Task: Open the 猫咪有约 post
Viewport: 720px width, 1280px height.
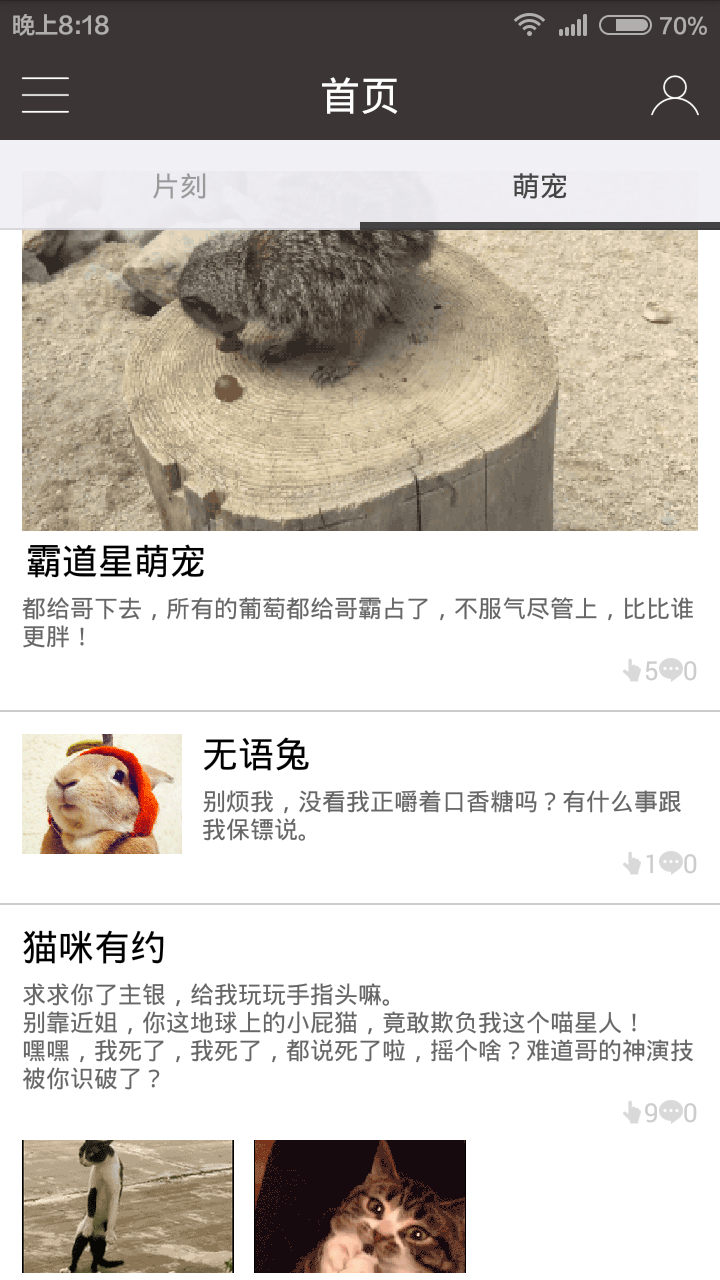Action: click(94, 947)
